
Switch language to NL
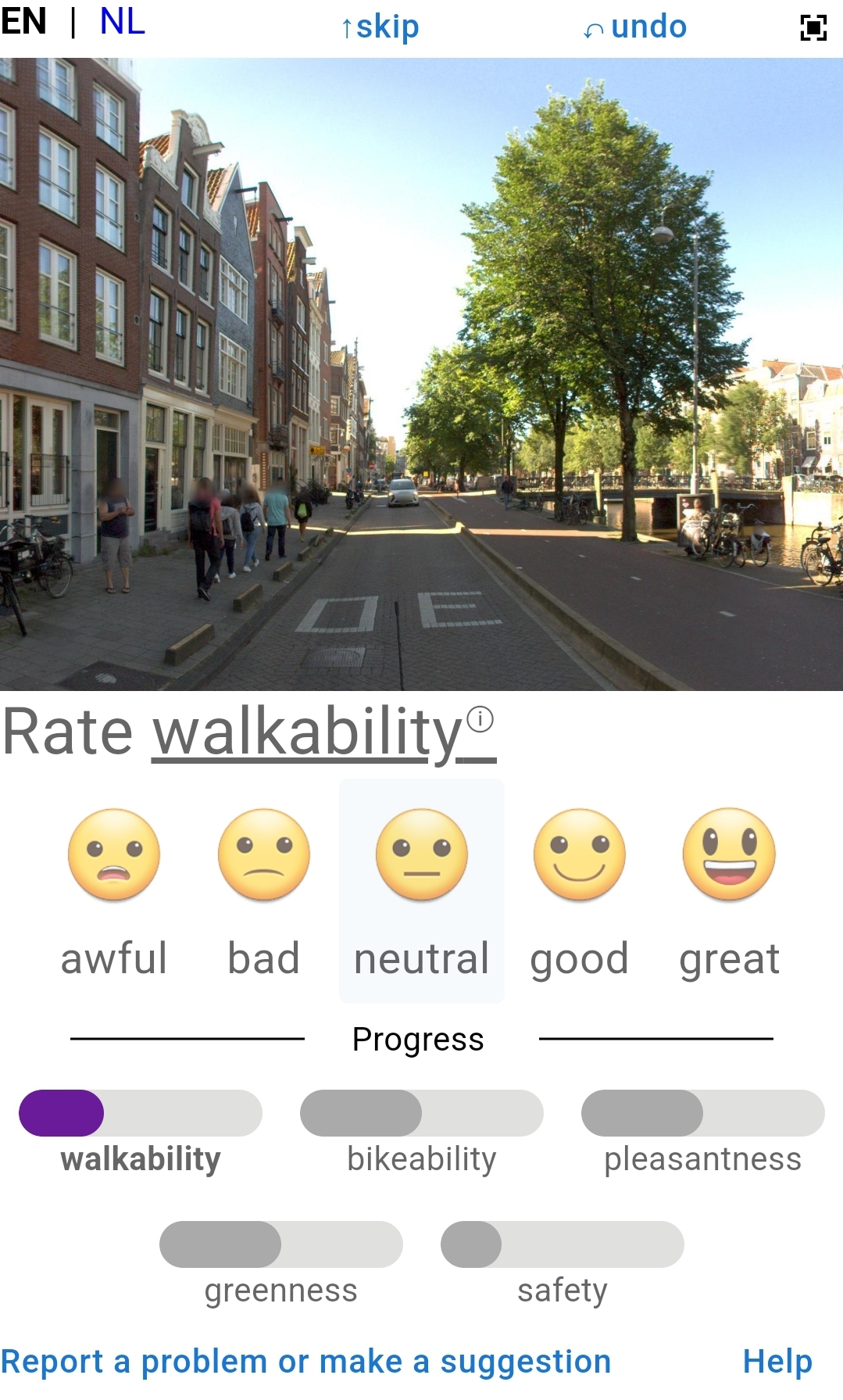[x=123, y=22]
